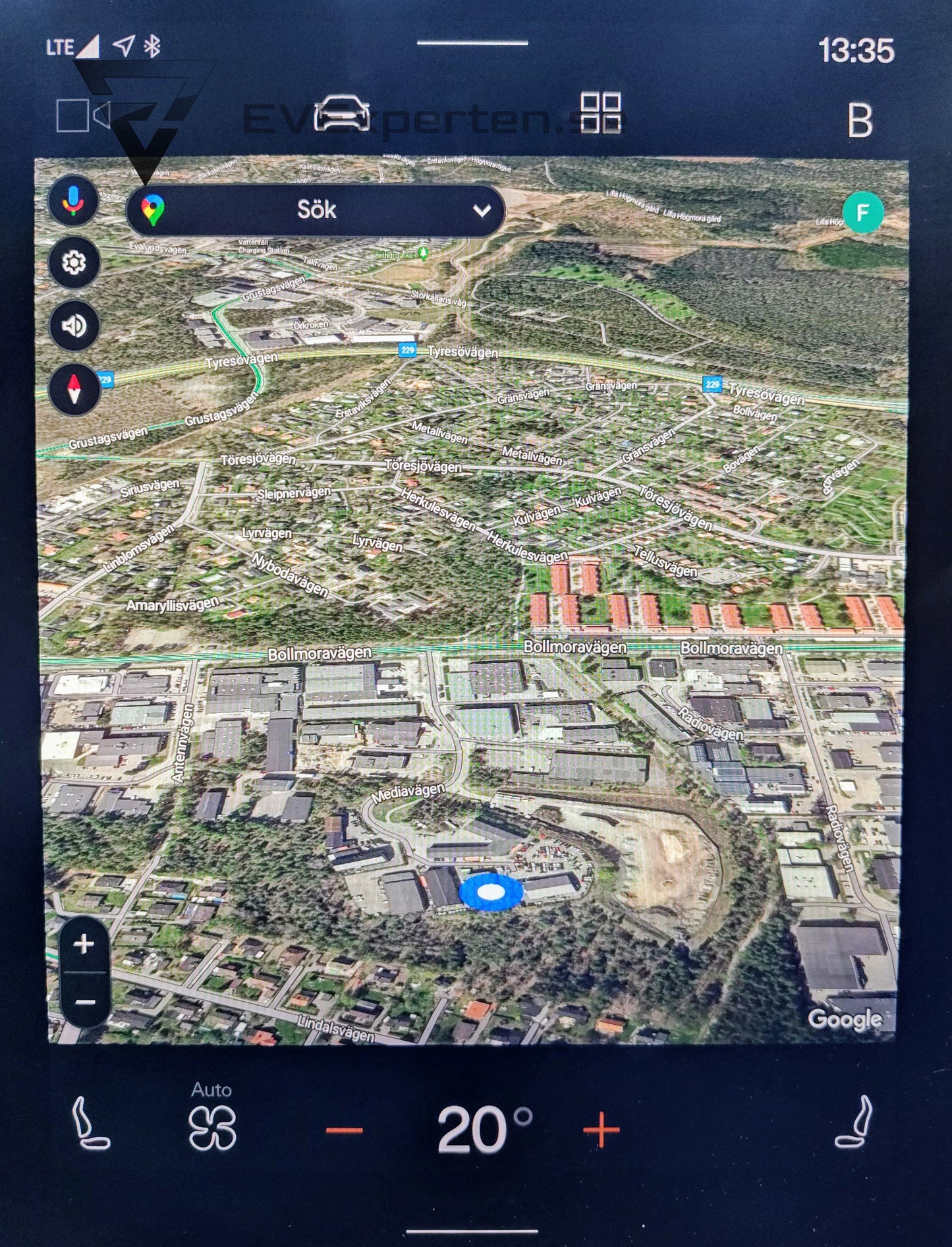Zoom out of the map
Image resolution: width=952 pixels, height=1247 pixels.
(x=84, y=1002)
